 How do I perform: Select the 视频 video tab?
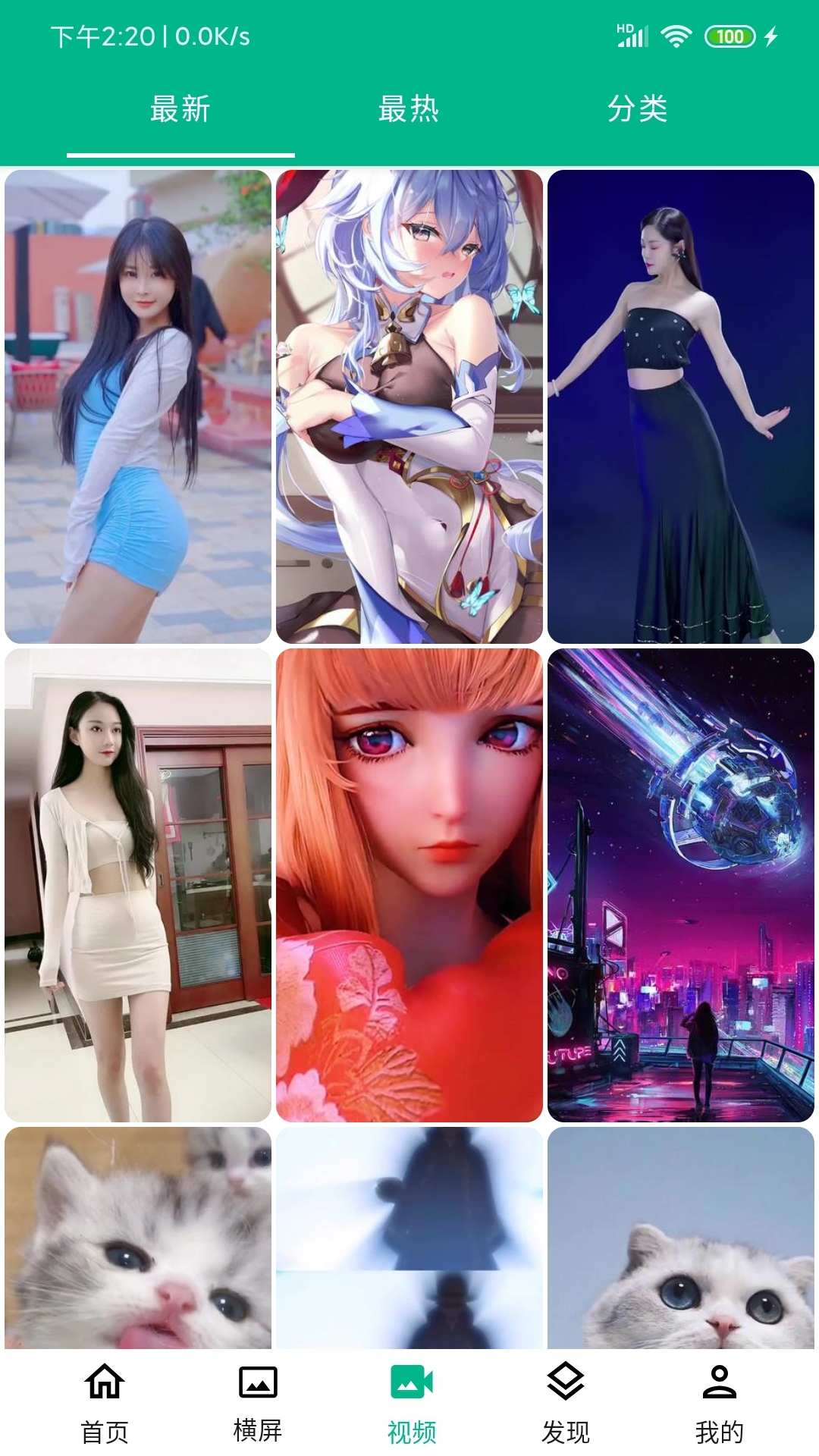pos(411,1401)
